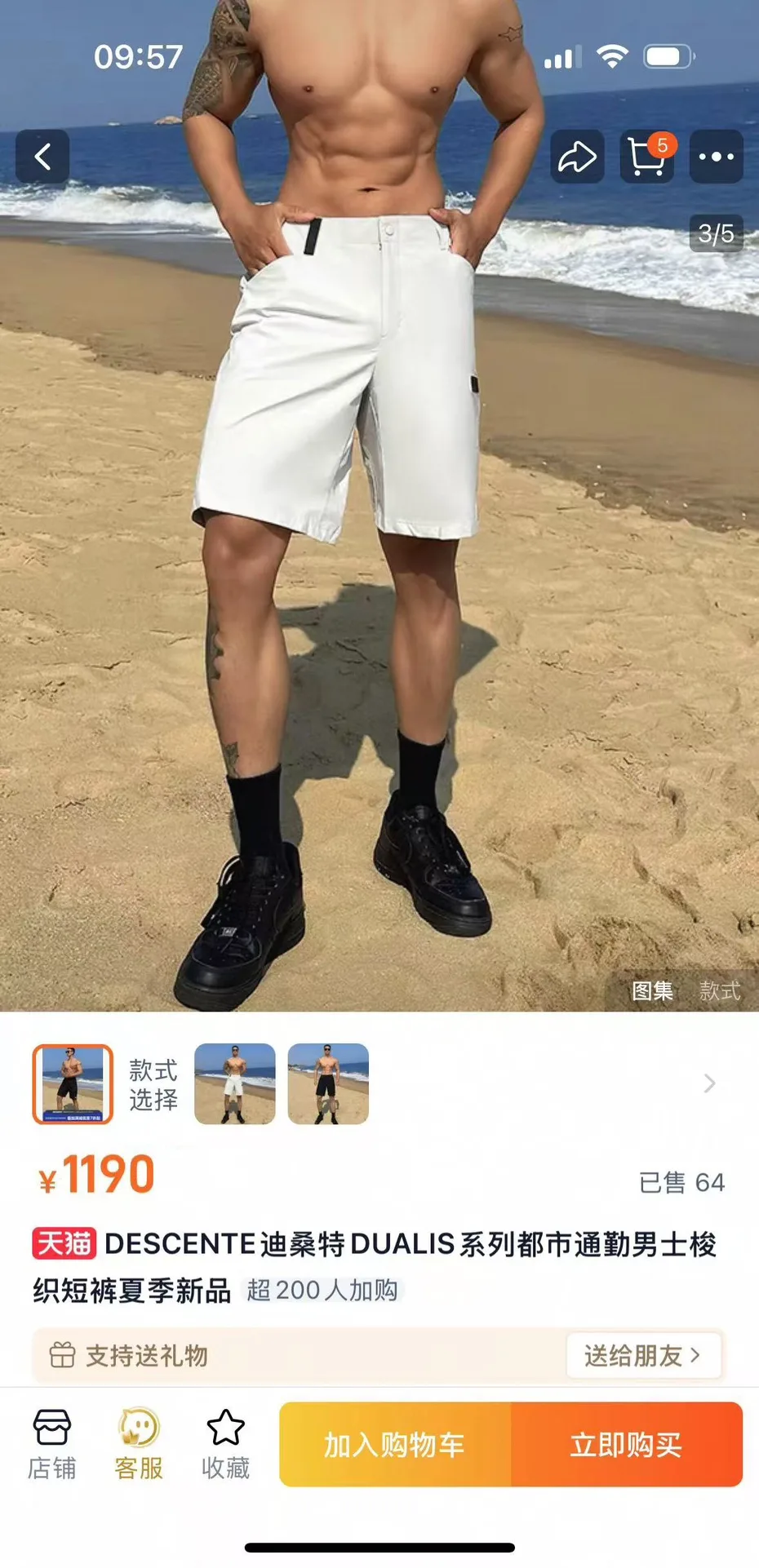Viewport: 759px width, 1568px height.
Task: Open the three-dot overflow menu
Action: click(x=716, y=156)
